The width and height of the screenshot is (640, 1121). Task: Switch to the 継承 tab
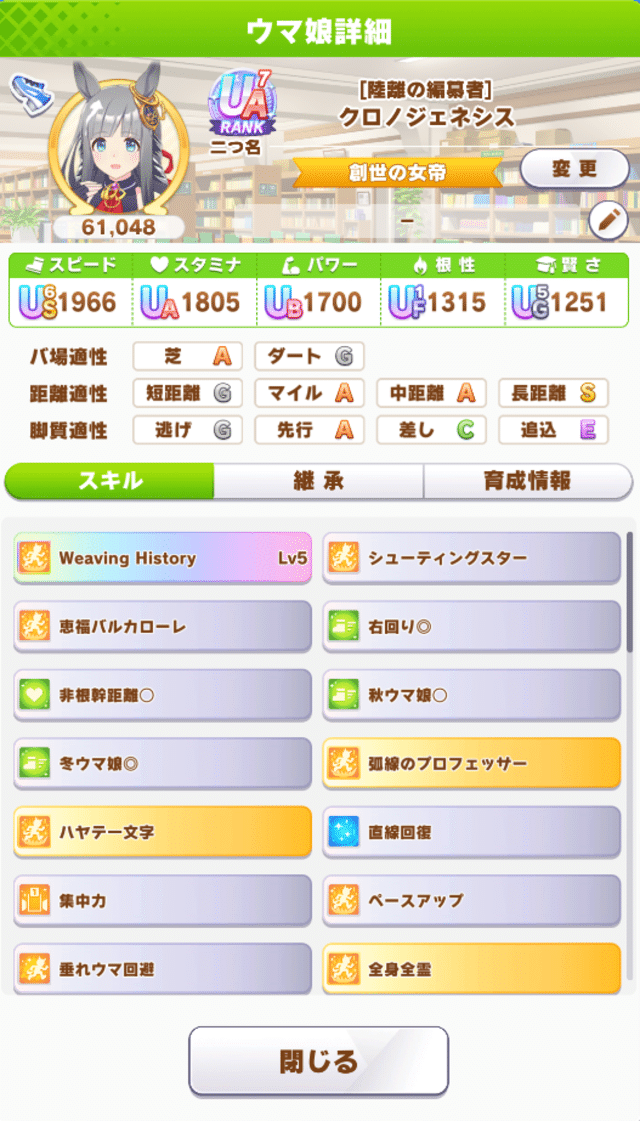click(318, 481)
